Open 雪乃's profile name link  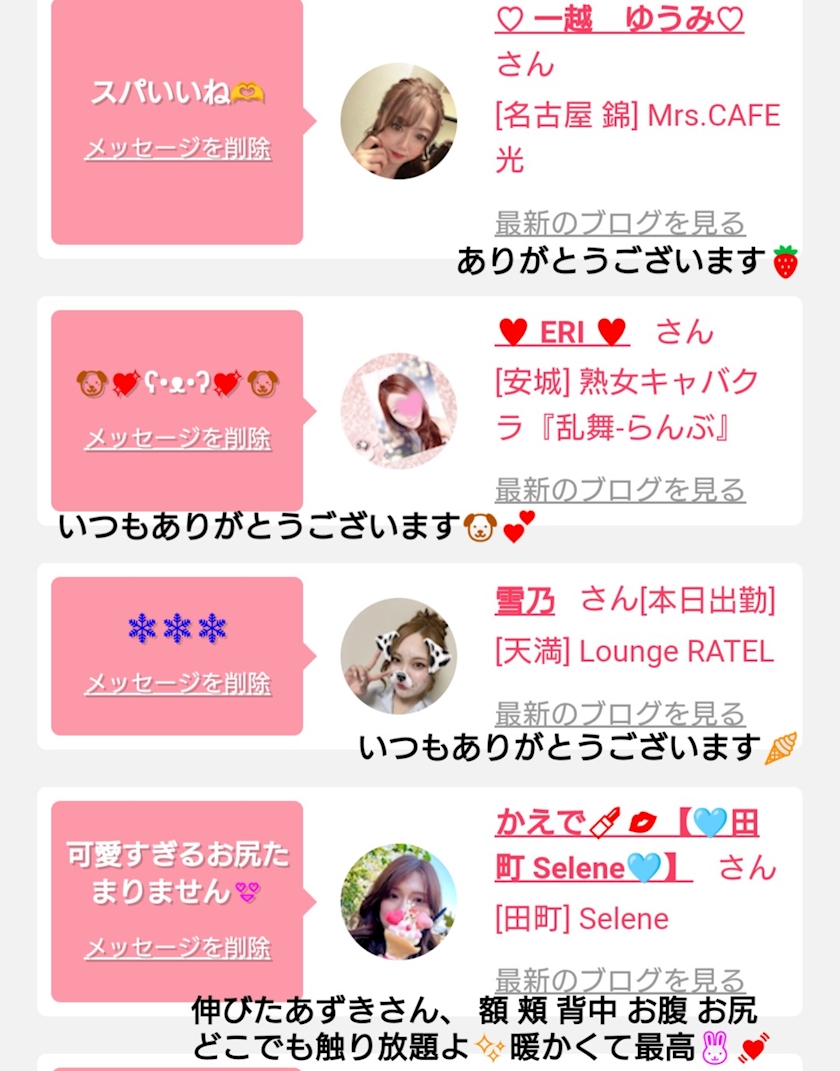525,600
